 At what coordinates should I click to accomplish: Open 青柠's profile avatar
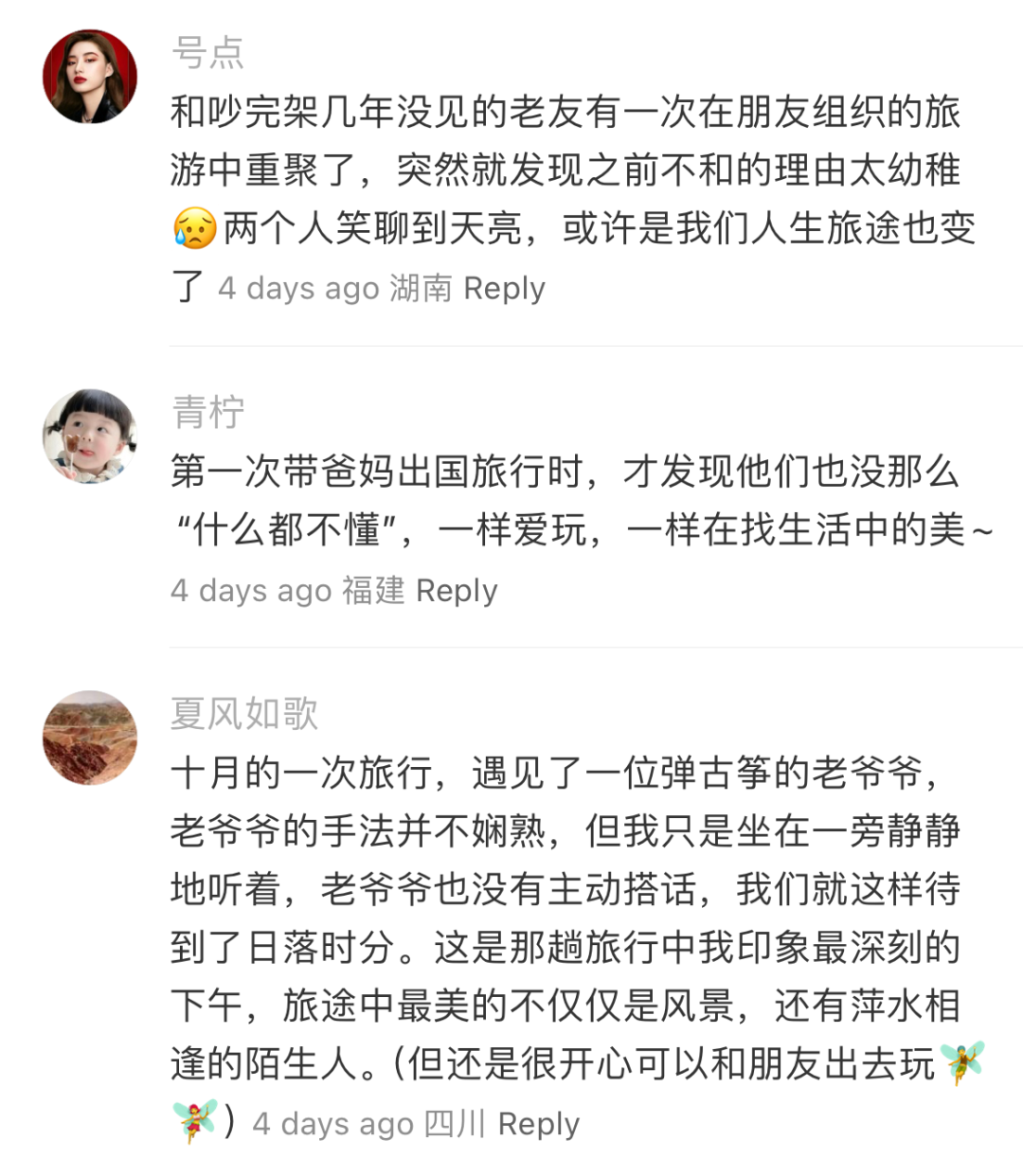pos(90,437)
